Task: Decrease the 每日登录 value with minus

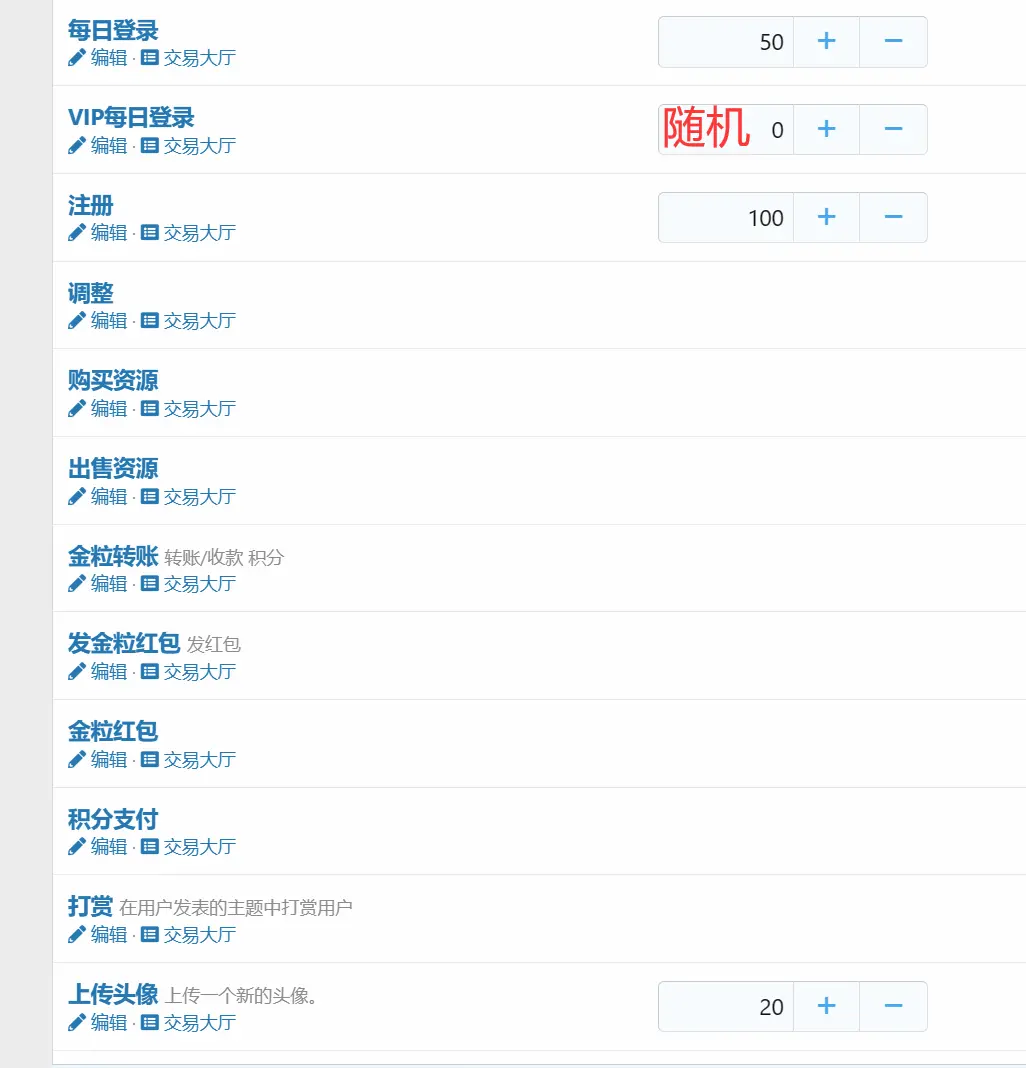Action: tap(893, 42)
